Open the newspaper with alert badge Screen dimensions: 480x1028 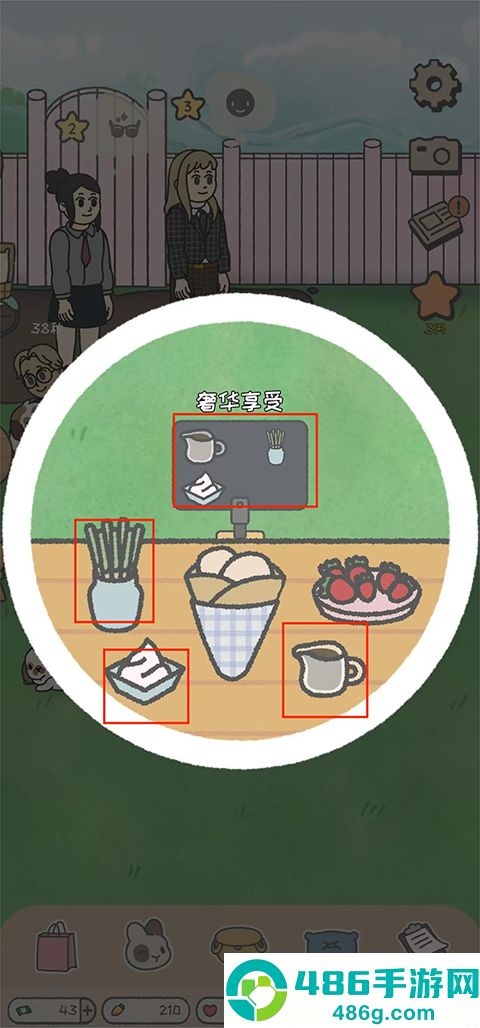pyautogui.click(x=437, y=223)
